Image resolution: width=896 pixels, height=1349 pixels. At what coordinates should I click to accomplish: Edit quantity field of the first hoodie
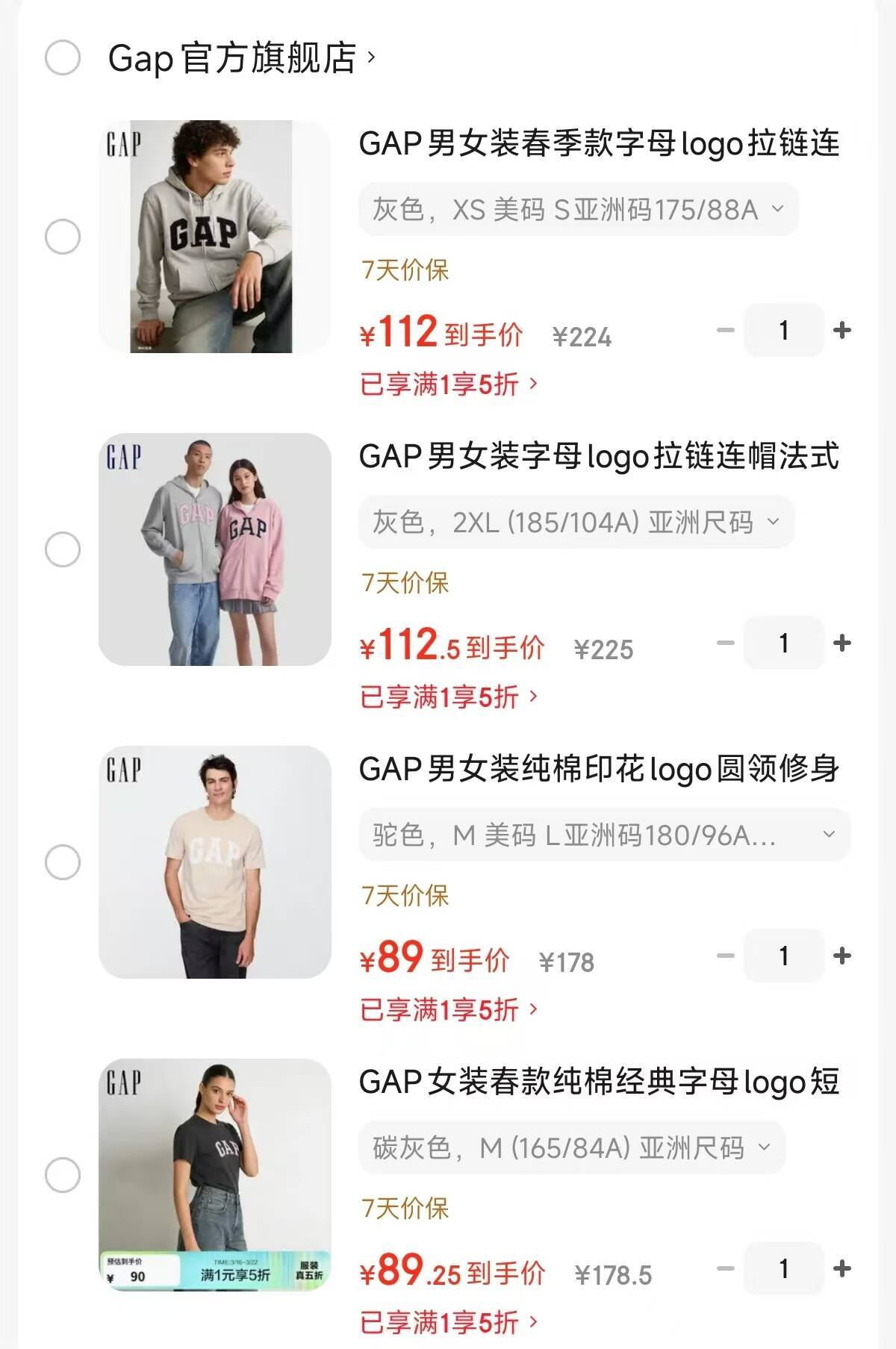(x=783, y=330)
